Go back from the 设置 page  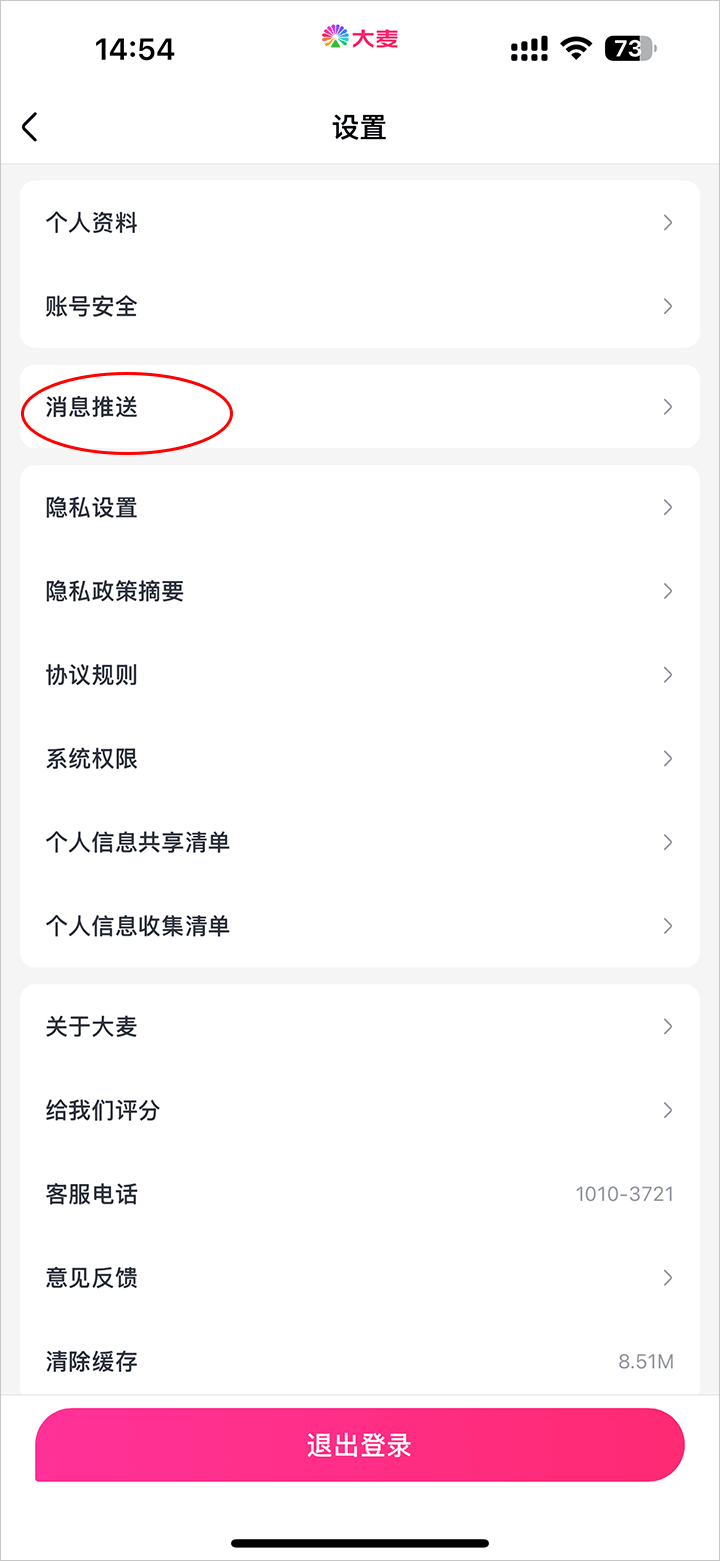point(30,128)
